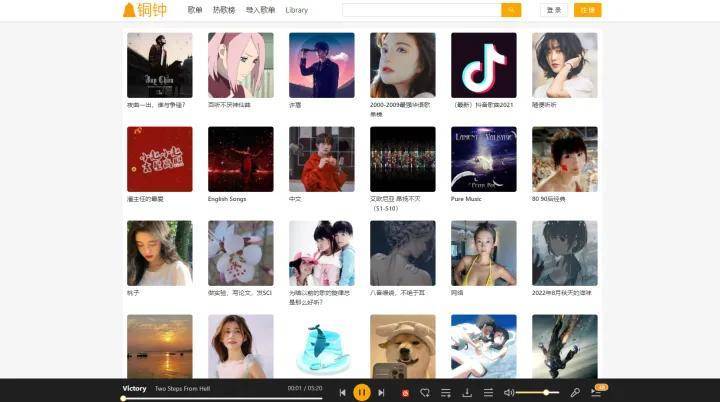Viewport: 720px width, 402px height.
Task: Download the current track
Action: 467,393
